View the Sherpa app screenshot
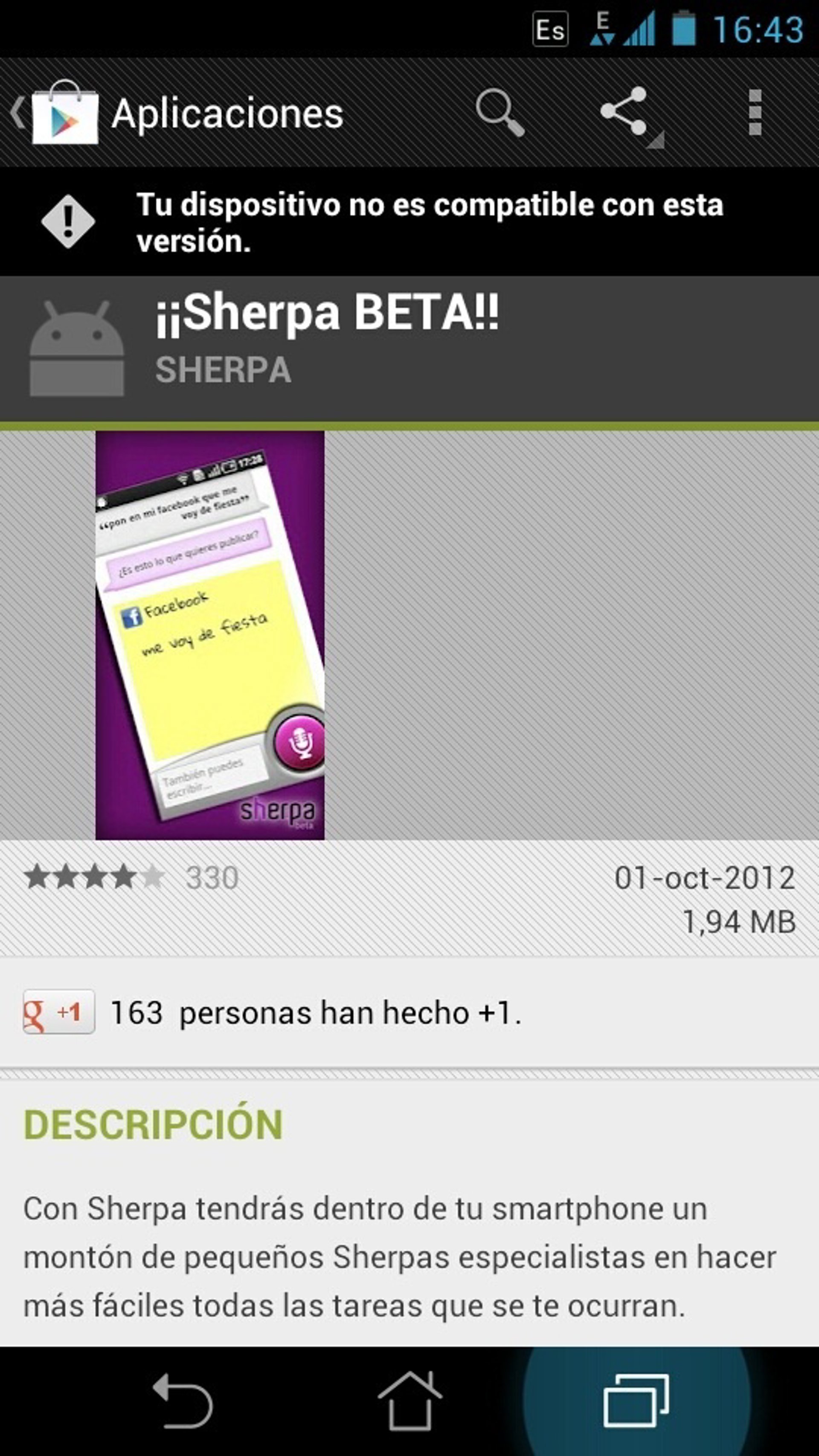 tap(210, 635)
